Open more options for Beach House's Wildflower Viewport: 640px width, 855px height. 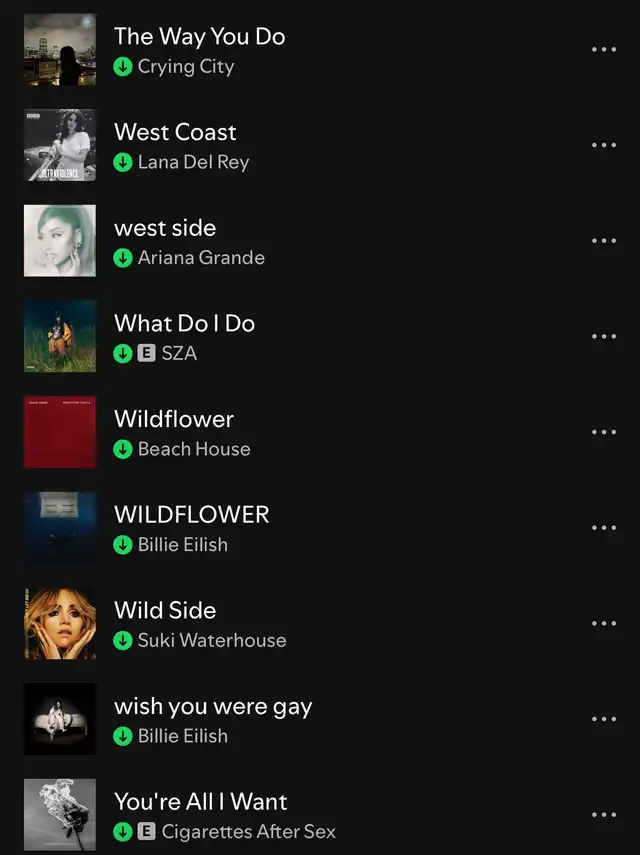point(604,432)
